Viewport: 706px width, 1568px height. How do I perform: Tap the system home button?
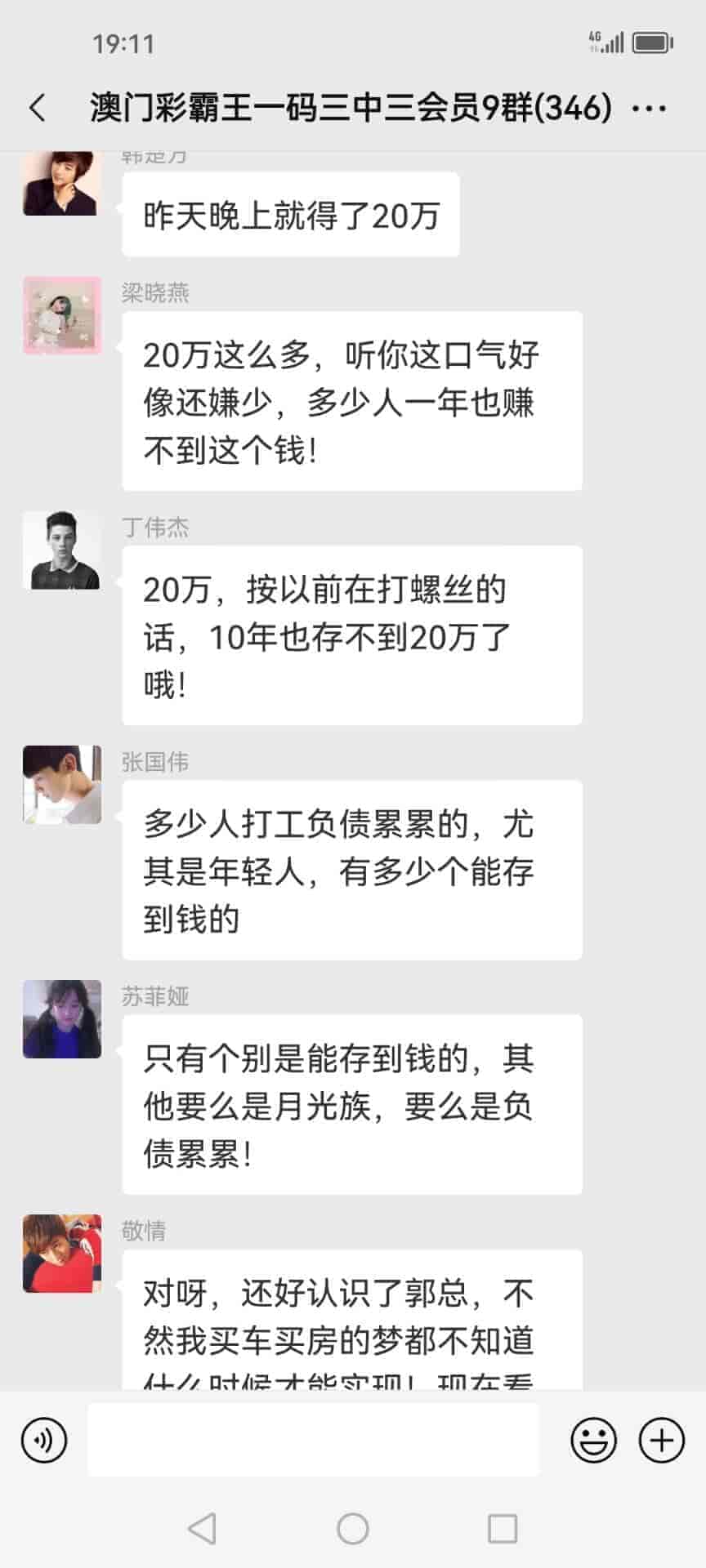tap(353, 1528)
